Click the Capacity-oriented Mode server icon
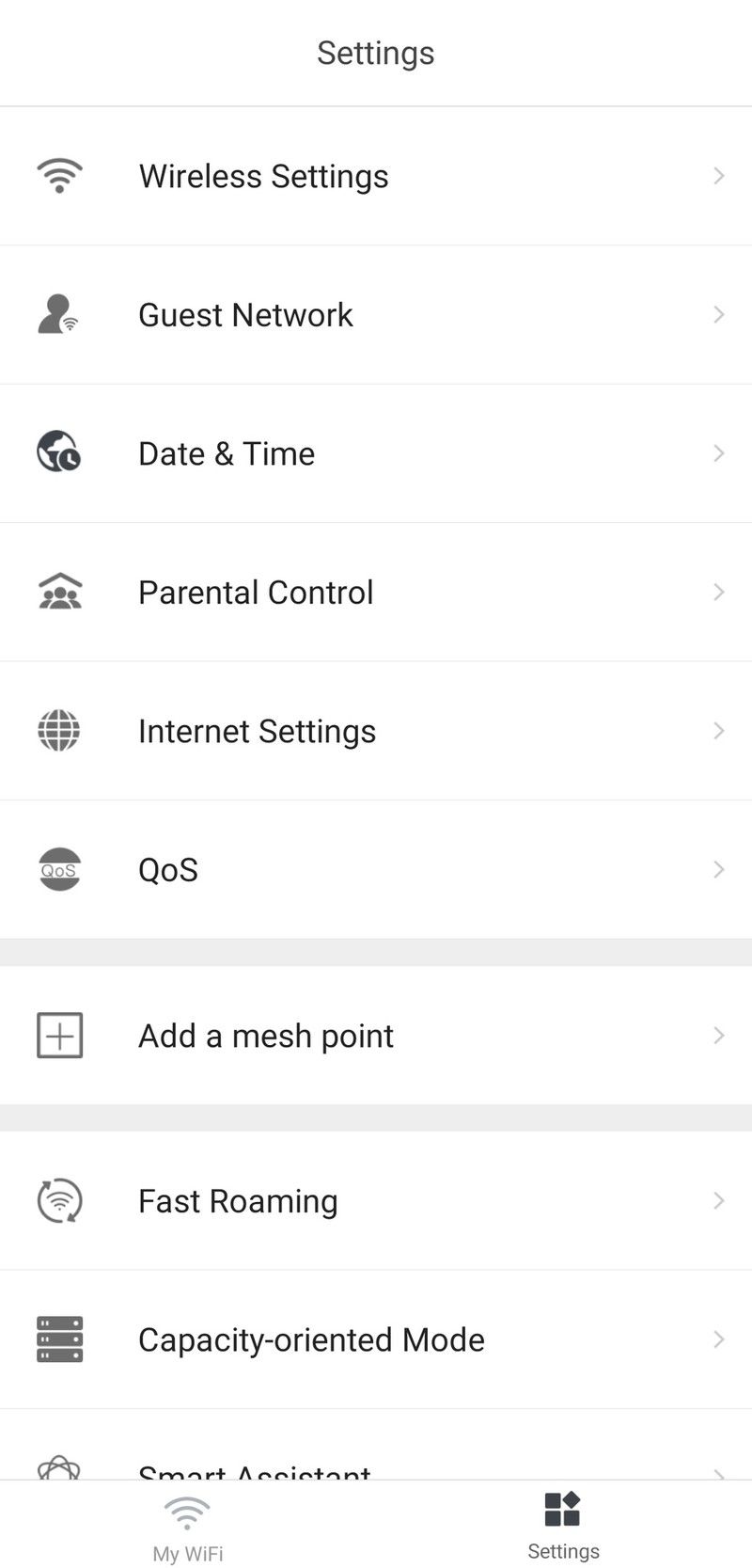Viewport: 752px width, 1568px height. [x=59, y=1339]
